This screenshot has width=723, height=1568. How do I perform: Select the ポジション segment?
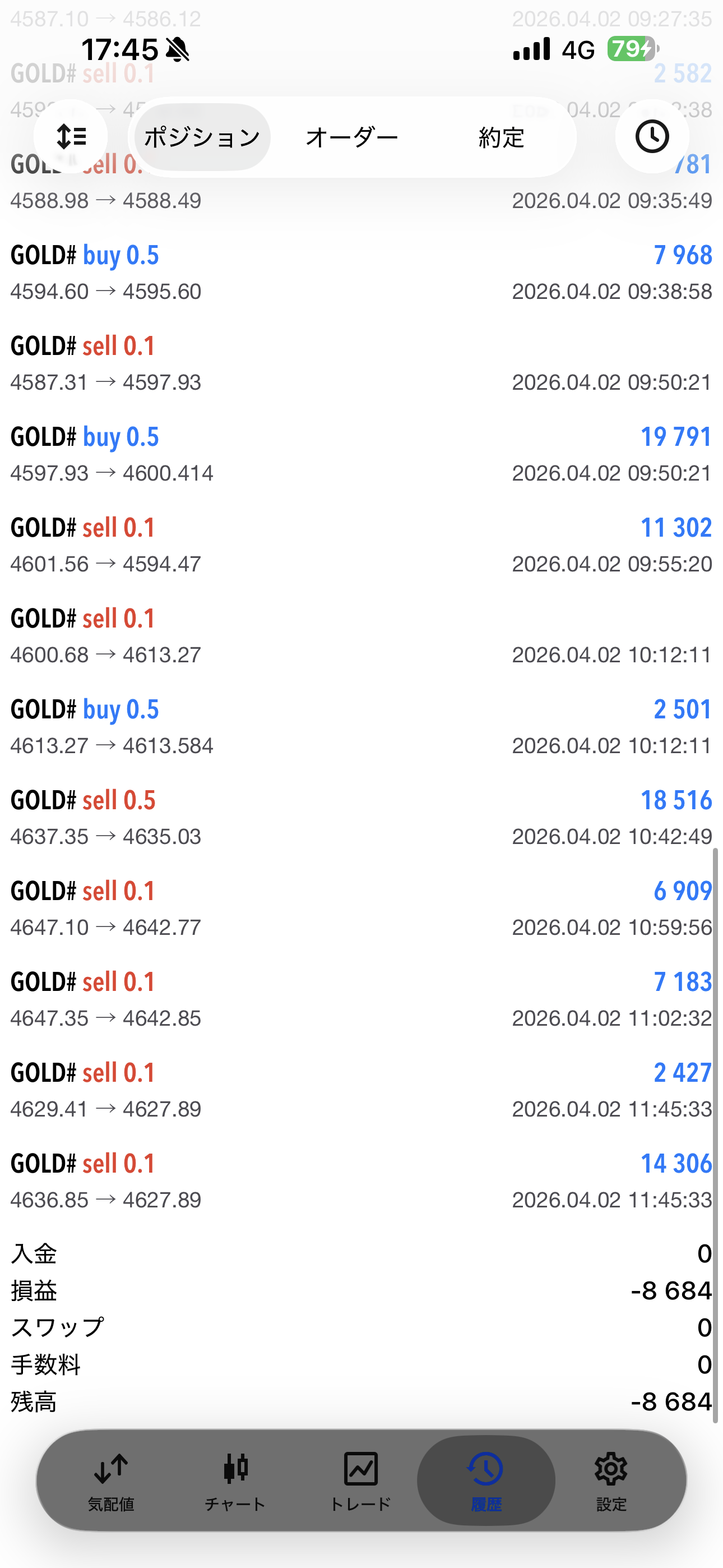point(202,137)
